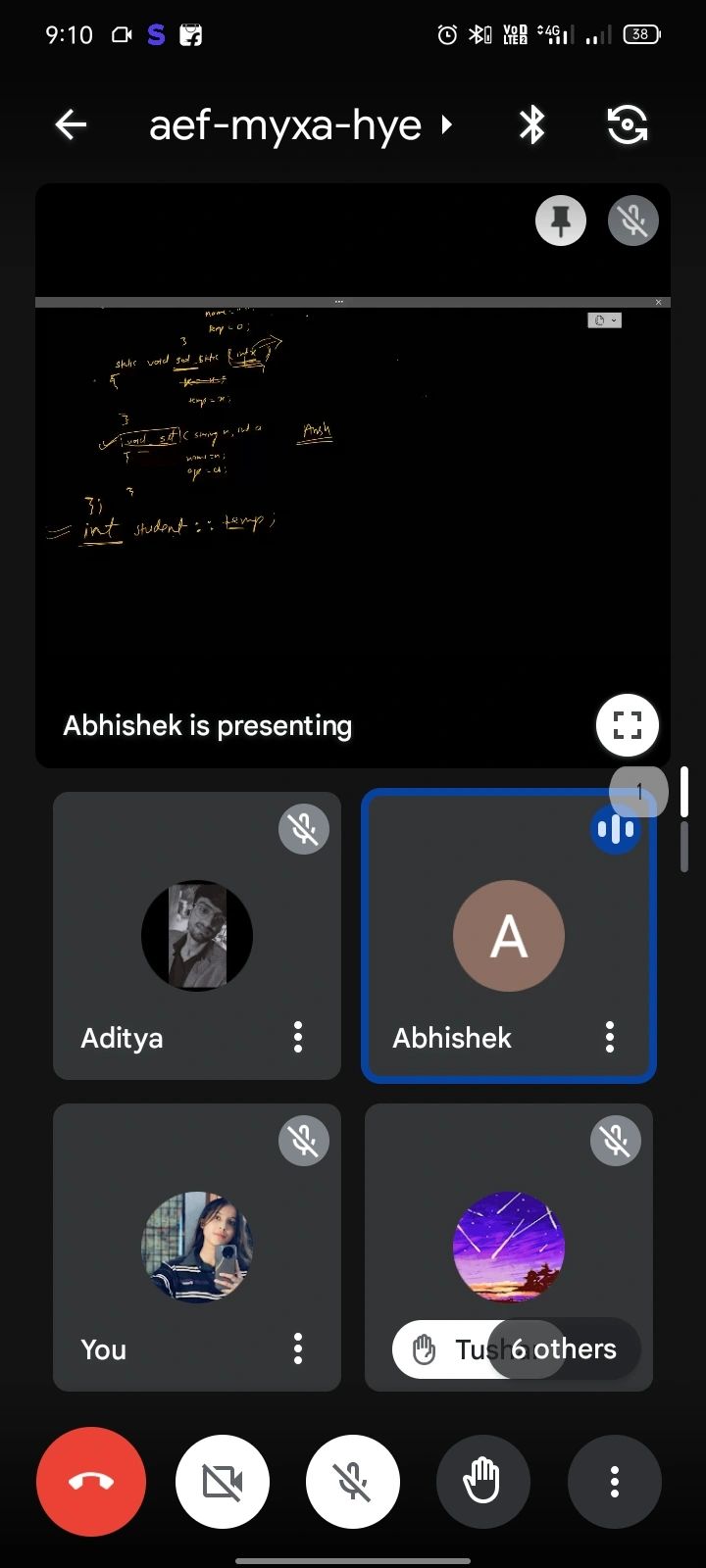Open options for Abhishek's tile
Screen dimensions: 706x1568
610,1037
